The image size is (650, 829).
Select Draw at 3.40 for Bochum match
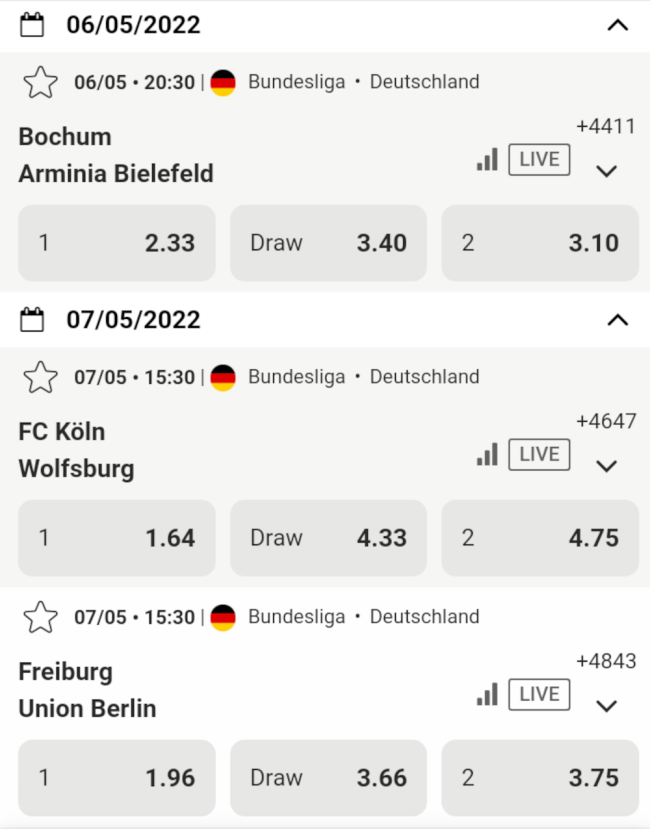(328, 243)
